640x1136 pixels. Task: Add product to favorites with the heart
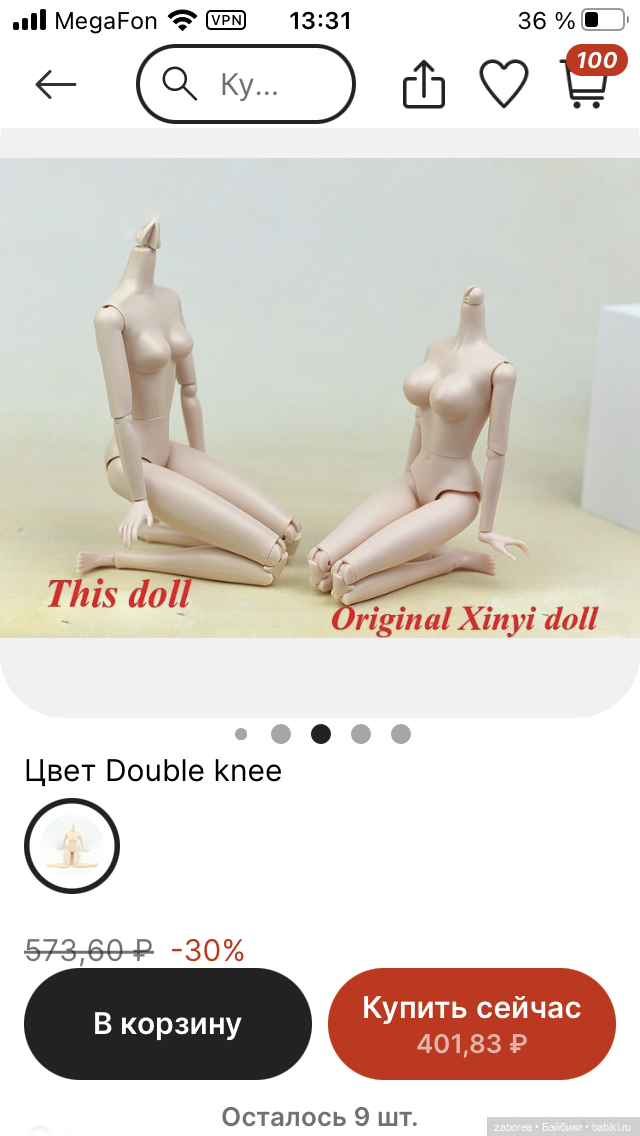pyautogui.click(x=504, y=85)
